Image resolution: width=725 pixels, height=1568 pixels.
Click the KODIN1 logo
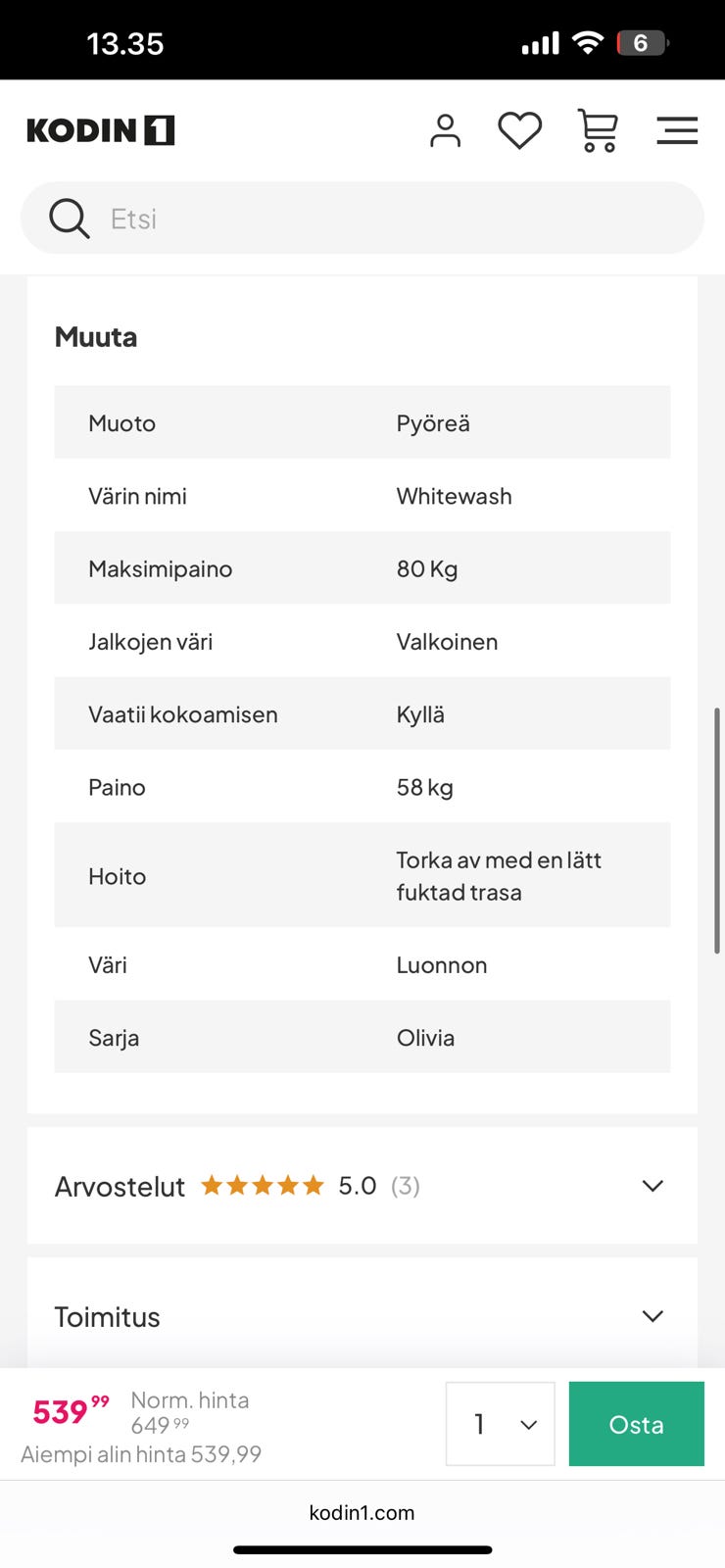(x=99, y=128)
